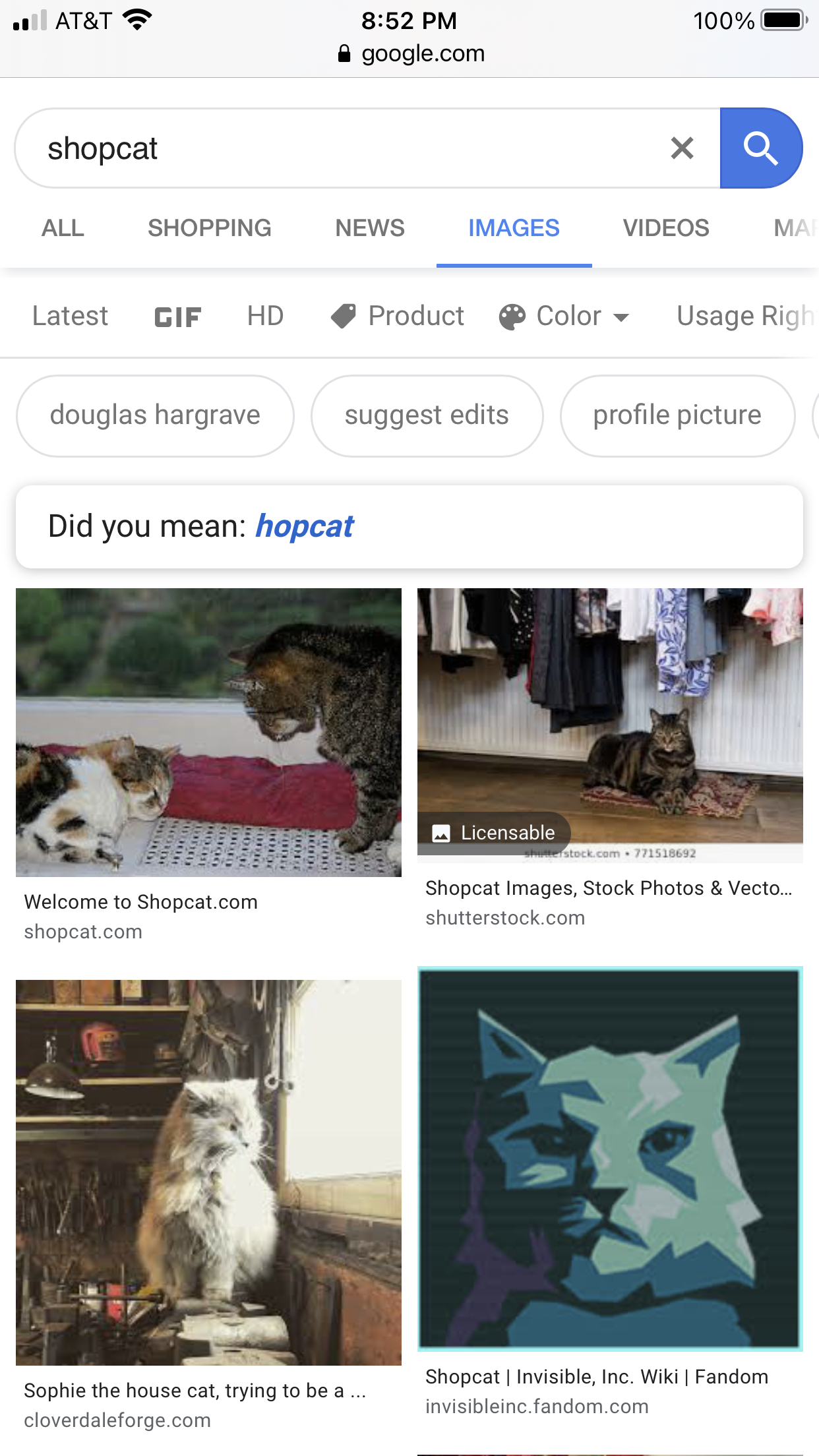The width and height of the screenshot is (819, 1456).
Task: Switch to the News tab
Action: tap(369, 228)
